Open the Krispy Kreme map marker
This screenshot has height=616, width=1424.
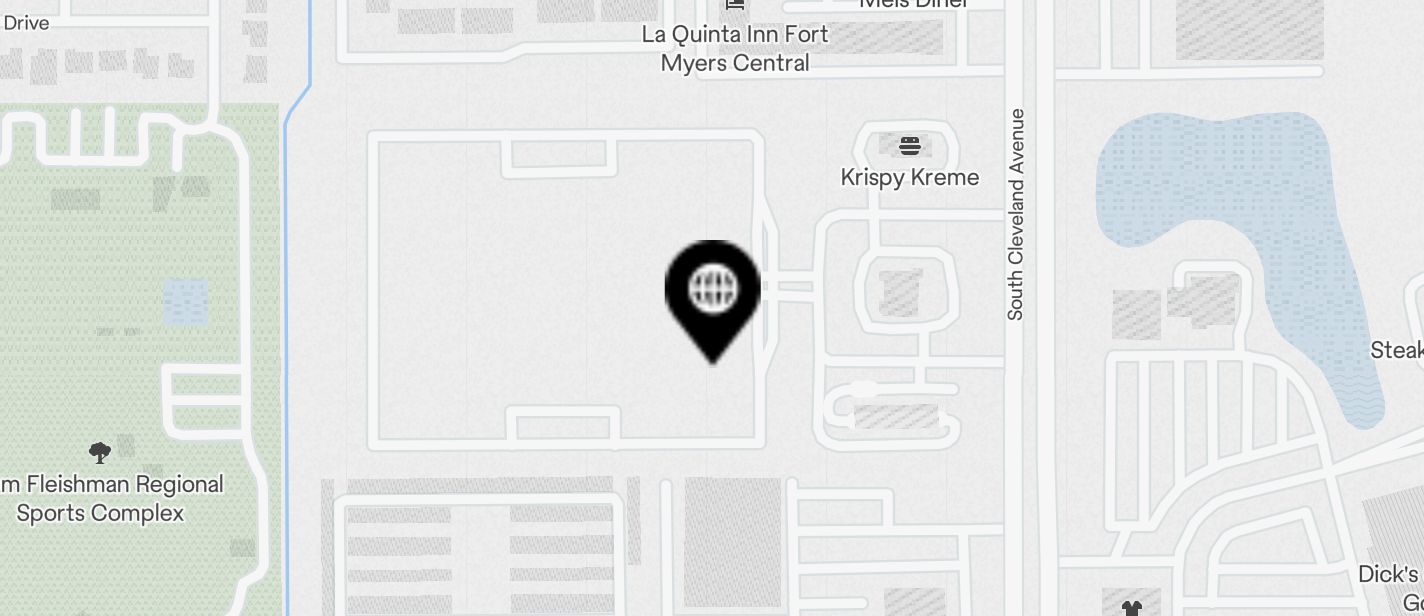click(909, 148)
